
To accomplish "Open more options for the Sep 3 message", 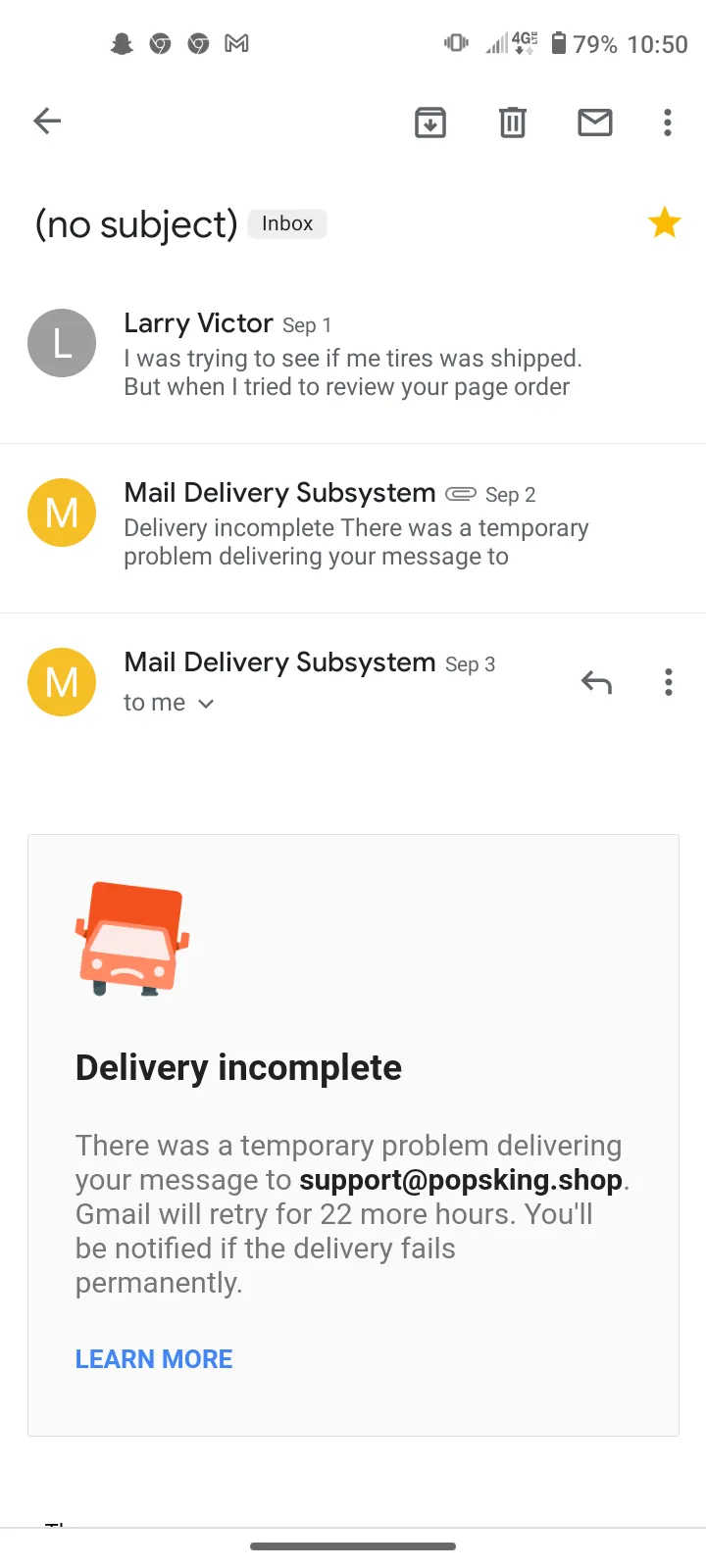I will click(x=669, y=682).
